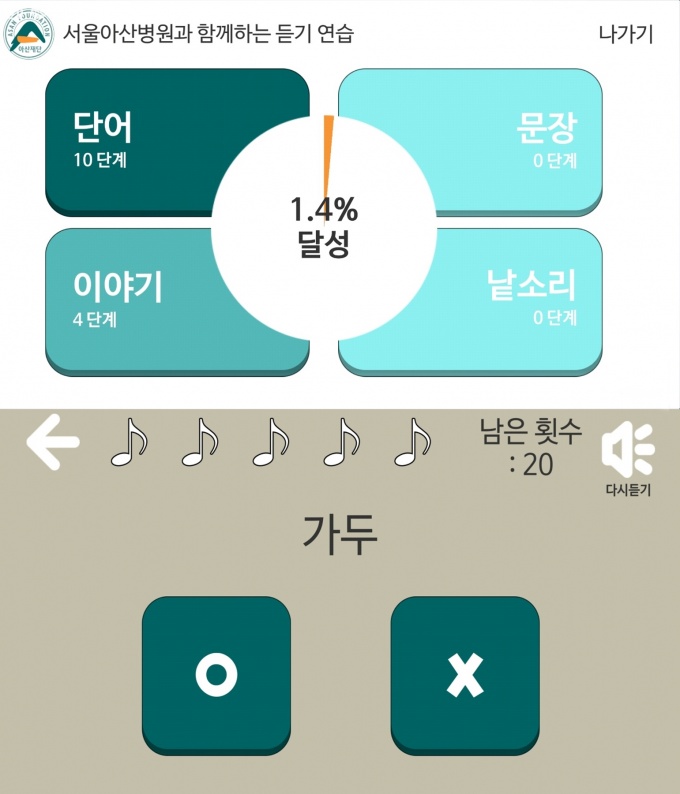Replay the sound with 다시듣기

point(628,458)
